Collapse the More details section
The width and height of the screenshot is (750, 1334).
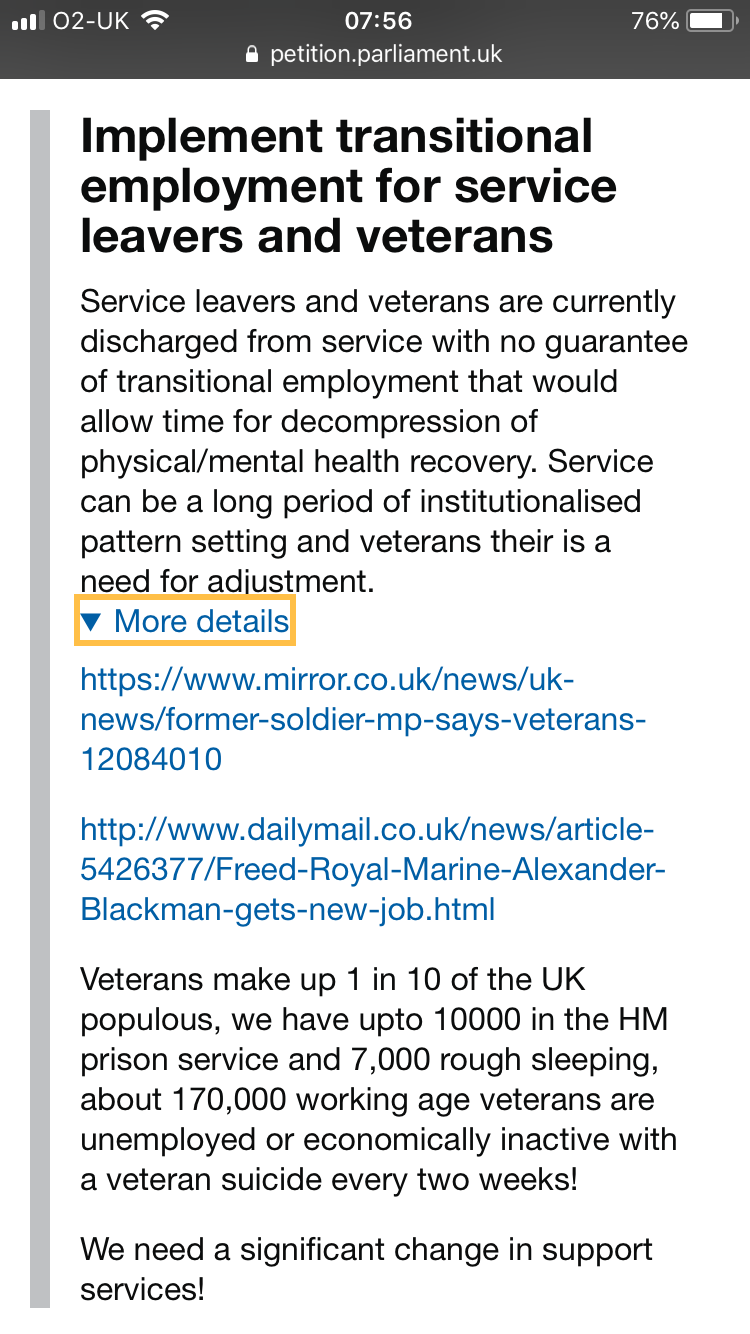click(185, 621)
